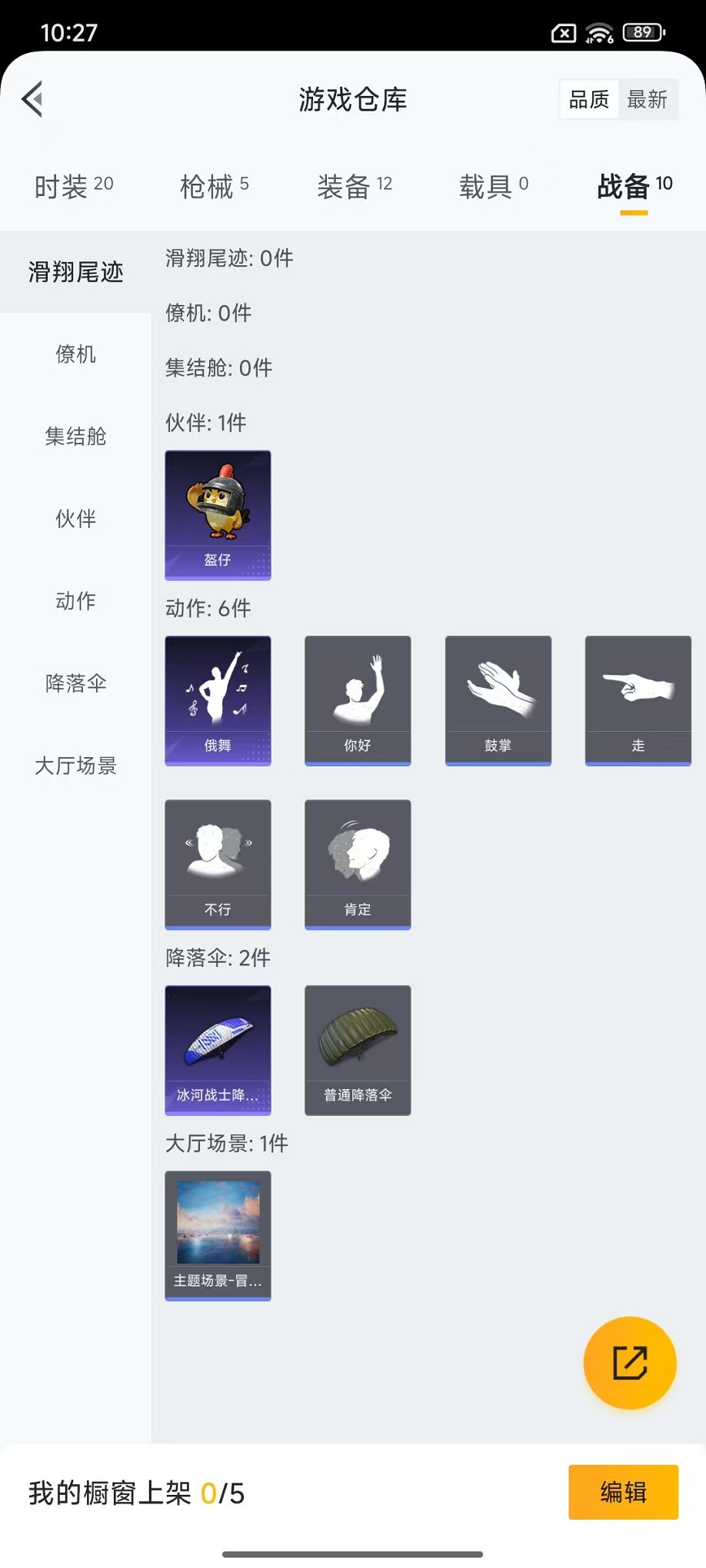706x1568 pixels.
Task: Switch to the 载具 tab
Action: pos(493,186)
